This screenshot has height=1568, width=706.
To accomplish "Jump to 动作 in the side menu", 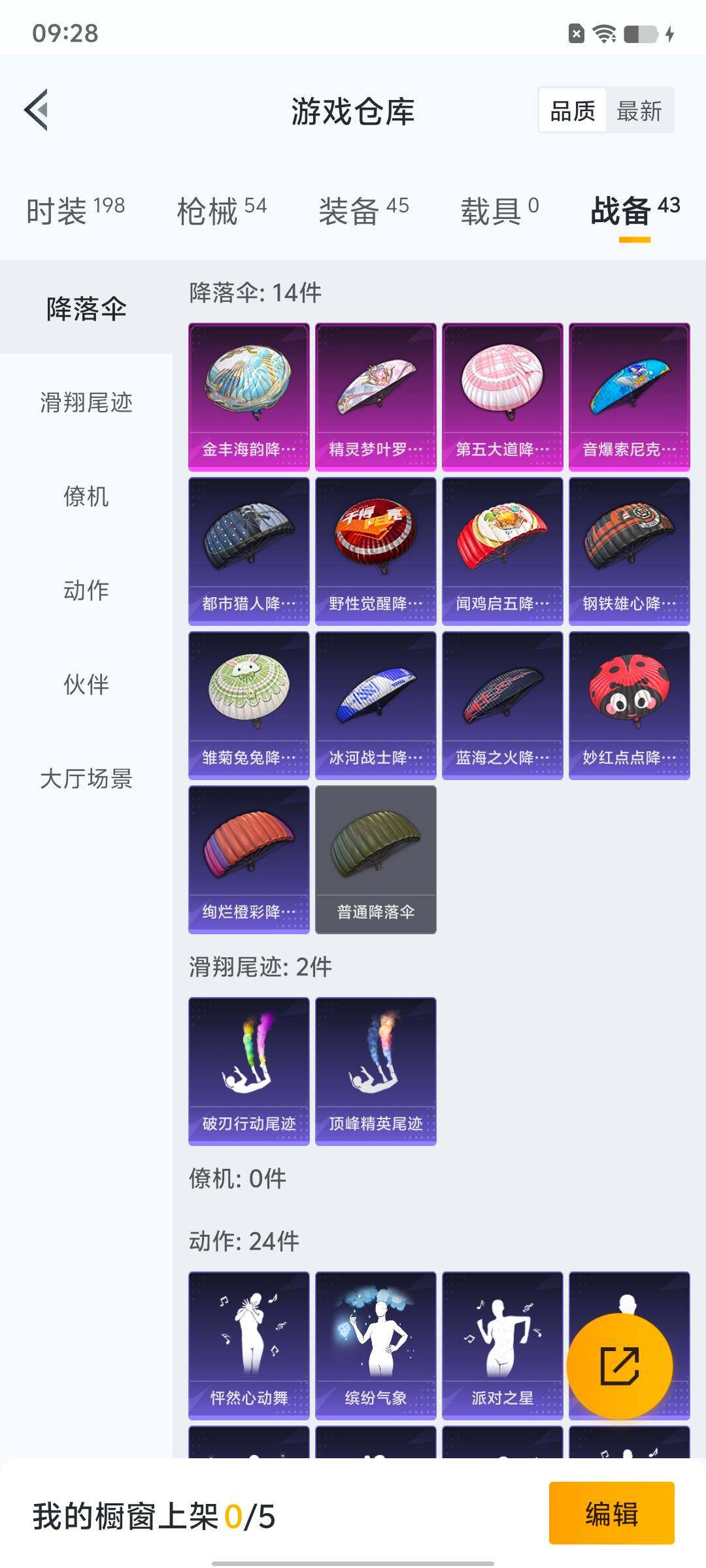I will (86, 591).
